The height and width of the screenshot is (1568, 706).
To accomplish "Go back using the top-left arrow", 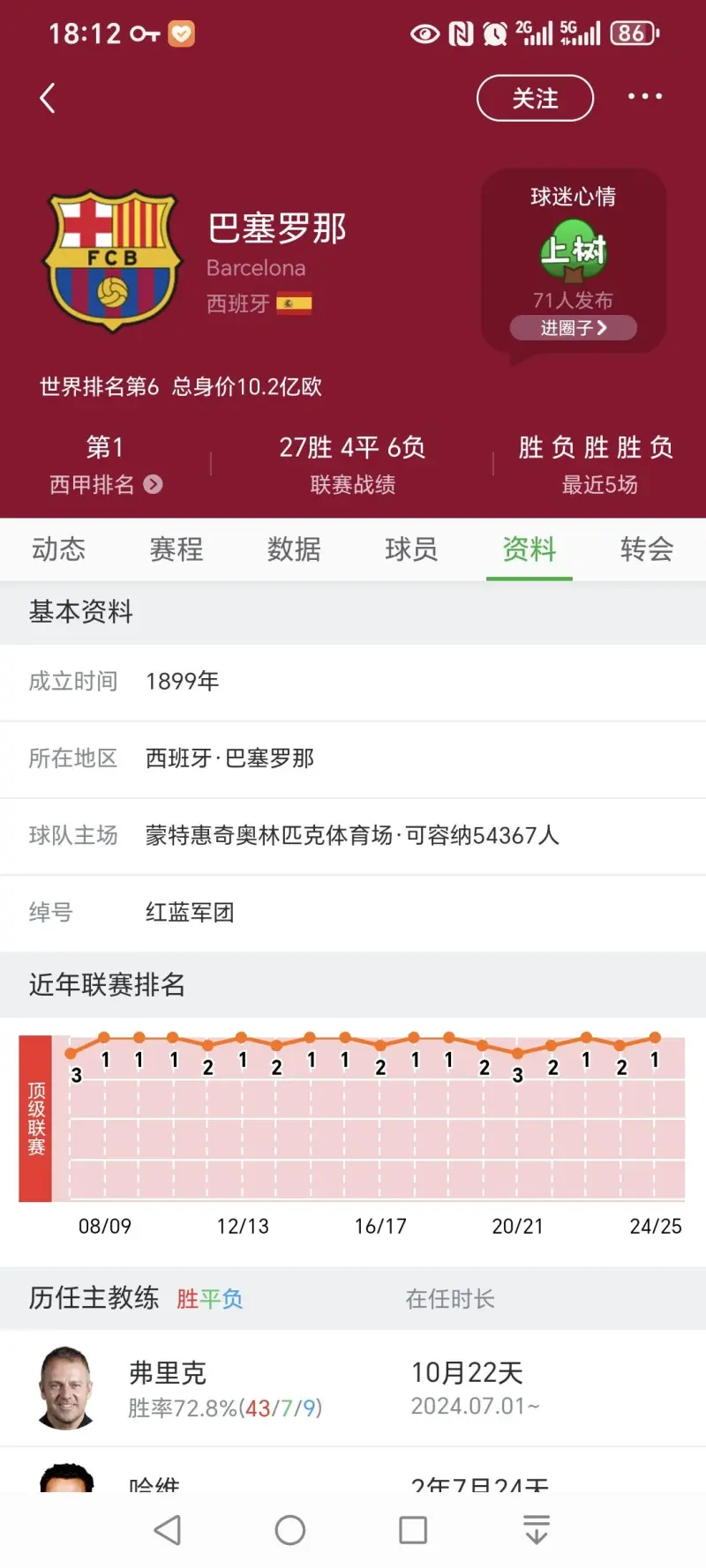I will click(48, 98).
